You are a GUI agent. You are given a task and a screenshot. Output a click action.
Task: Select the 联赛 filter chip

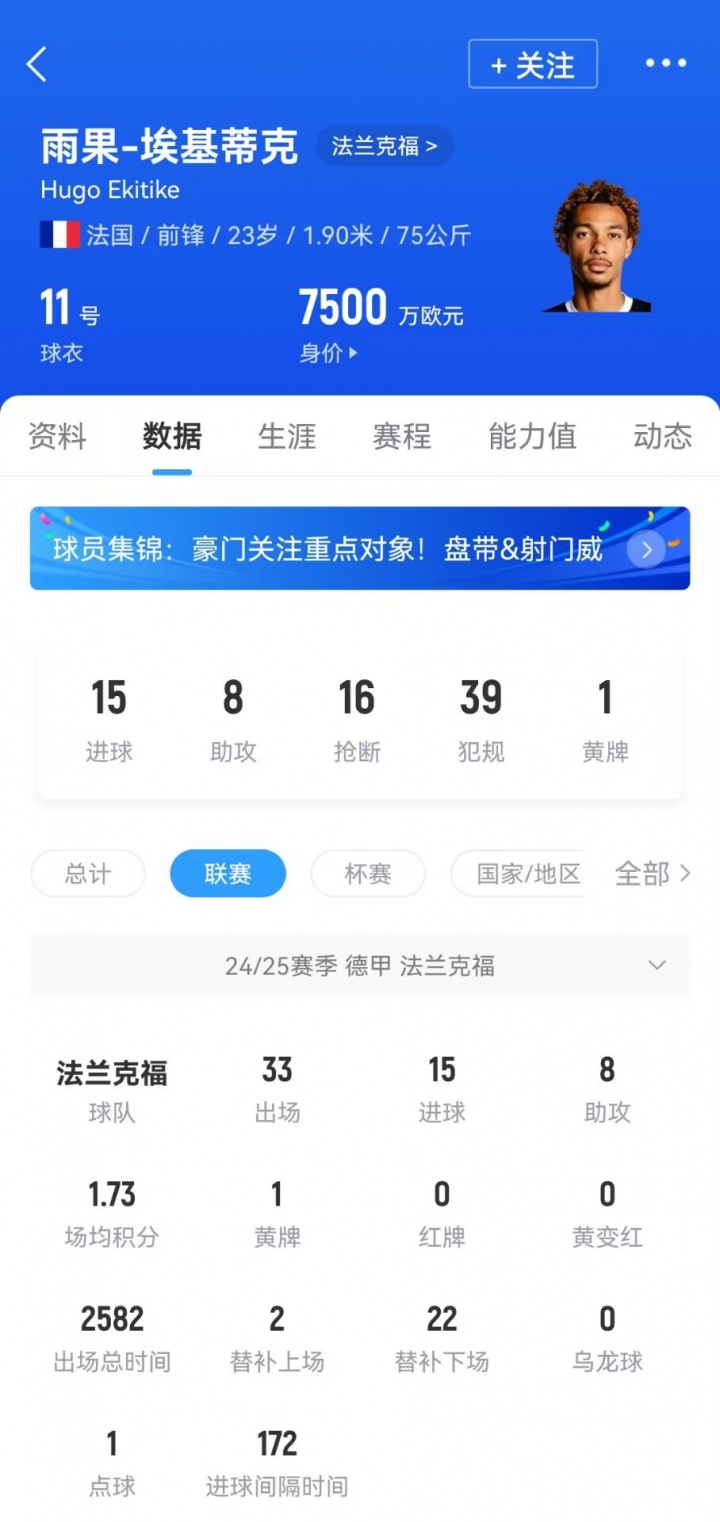coord(228,874)
